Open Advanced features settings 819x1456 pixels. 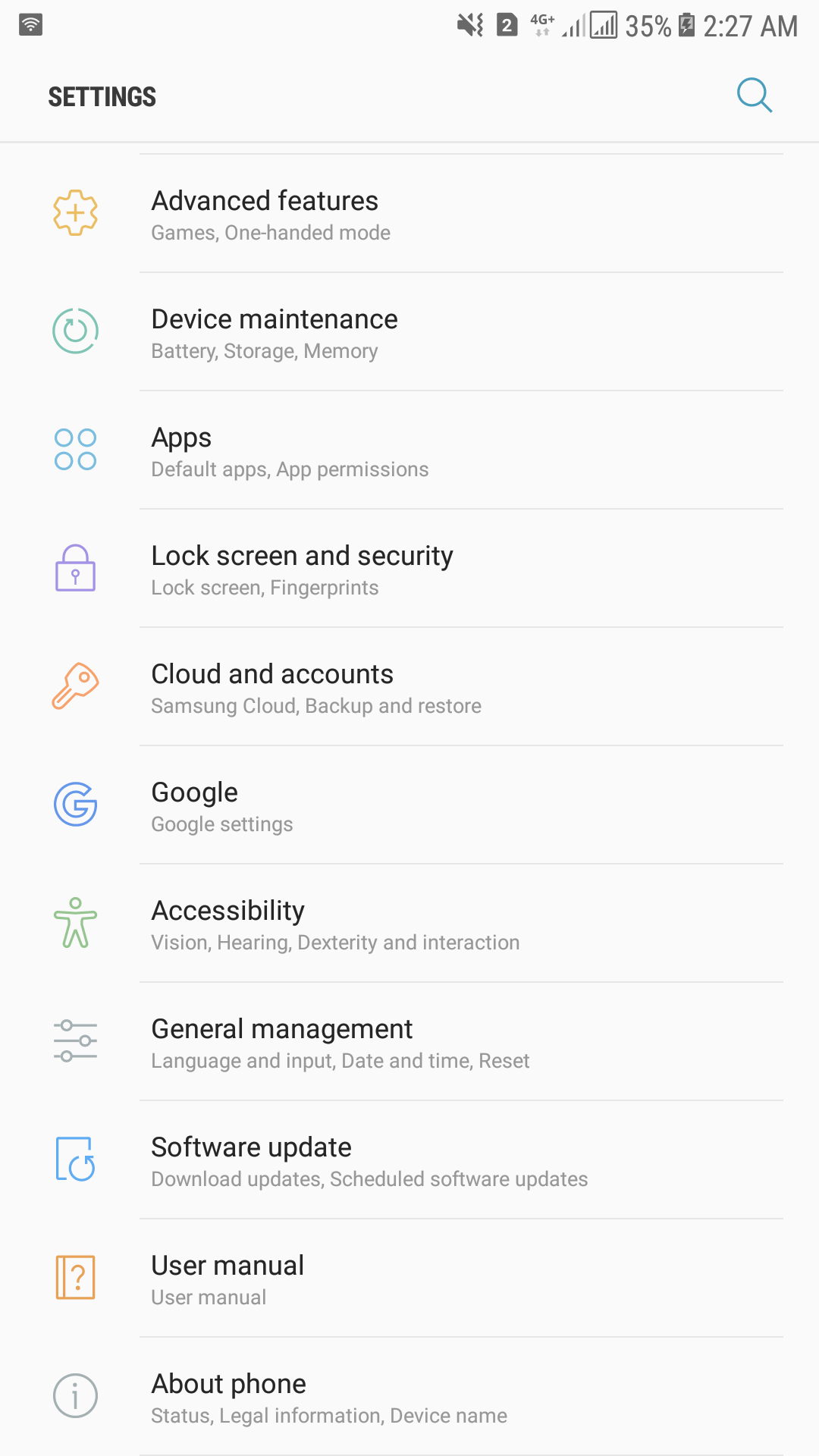pyautogui.click(x=409, y=214)
